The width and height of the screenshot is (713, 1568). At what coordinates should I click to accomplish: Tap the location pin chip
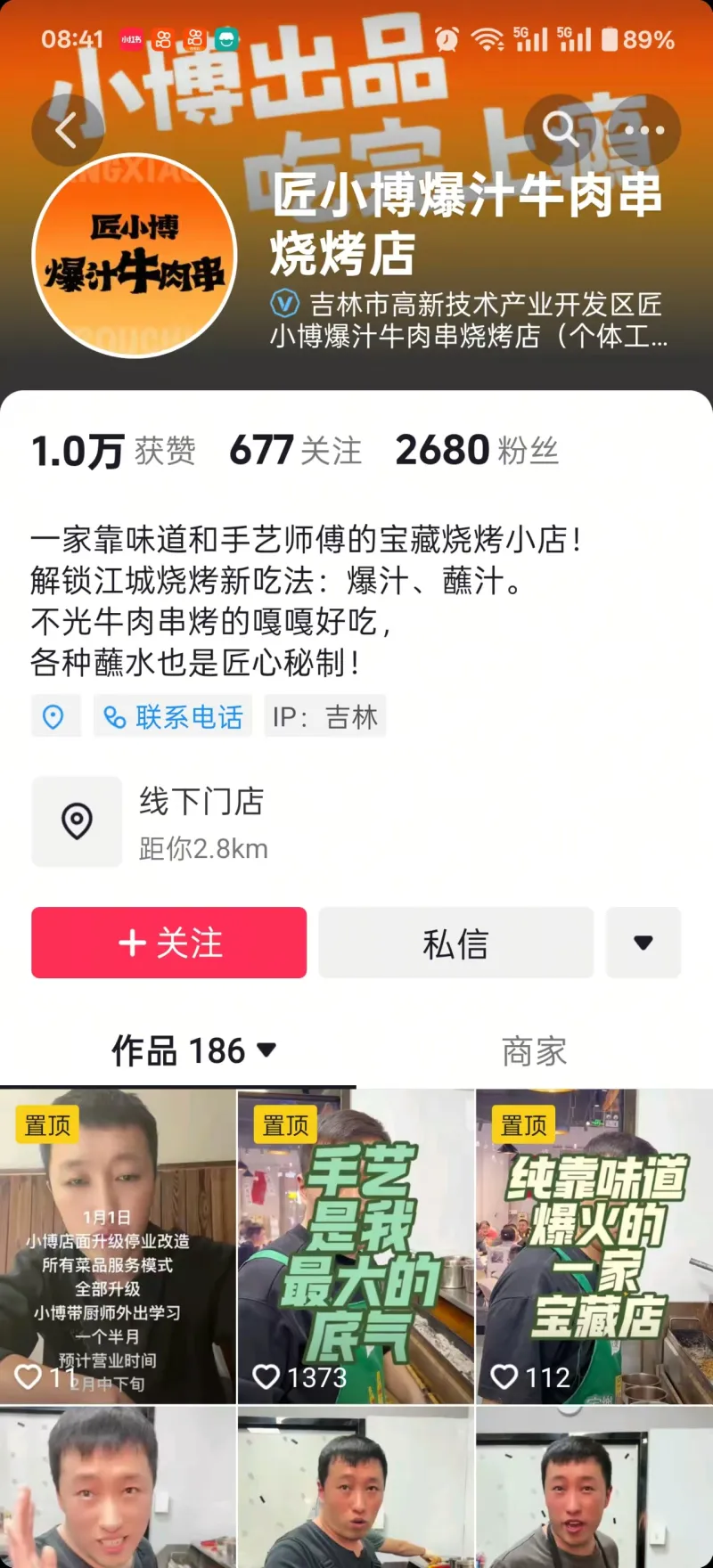pyautogui.click(x=54, y=716)
